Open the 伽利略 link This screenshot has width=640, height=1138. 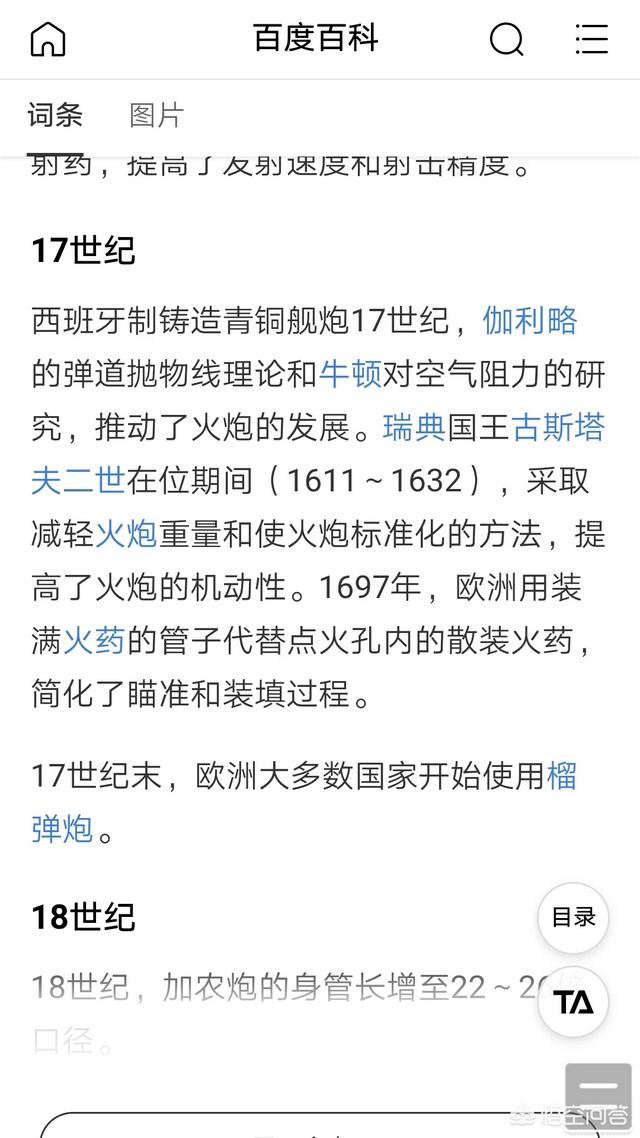click(530, 321)
